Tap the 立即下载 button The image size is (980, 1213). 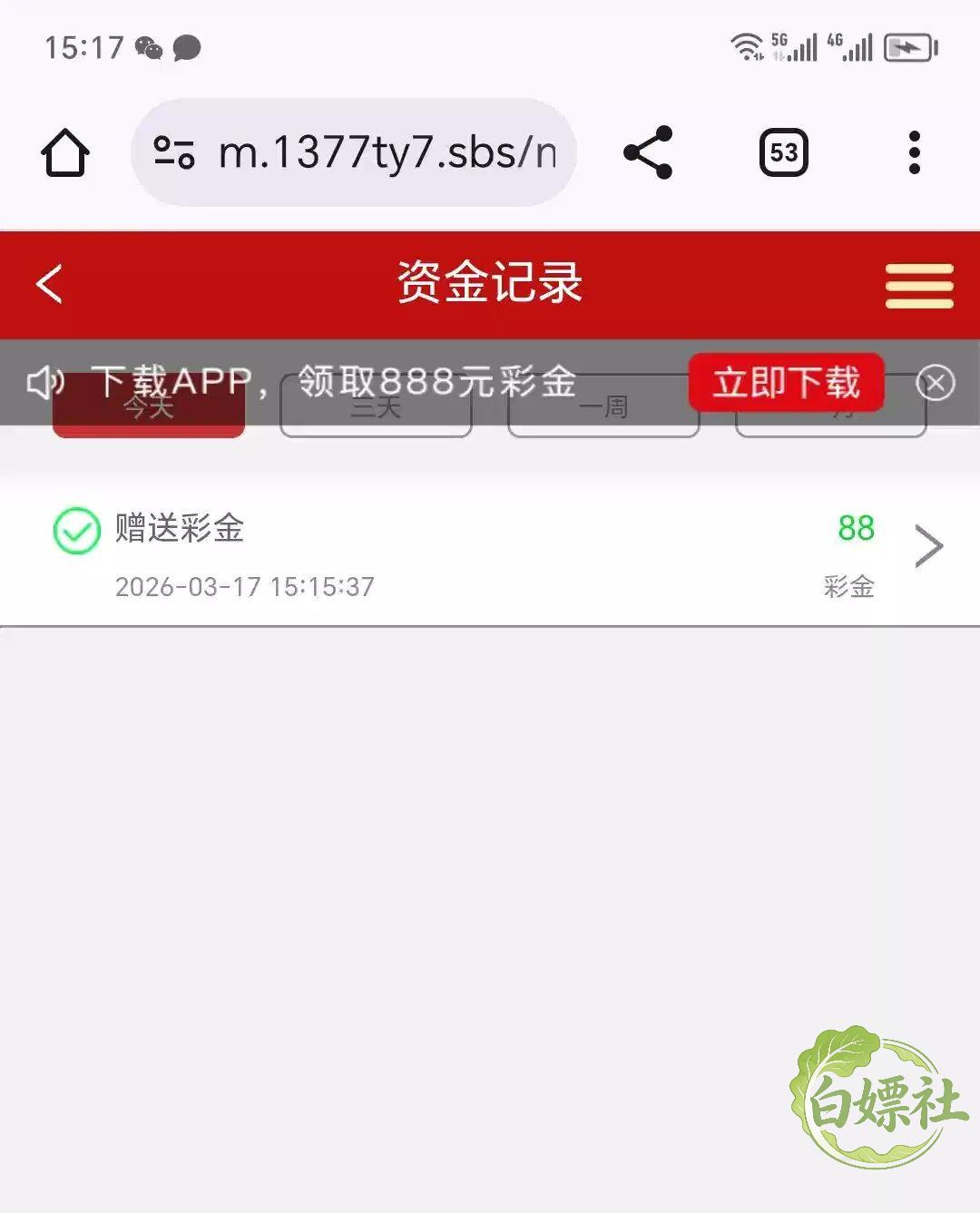[786, 382]
